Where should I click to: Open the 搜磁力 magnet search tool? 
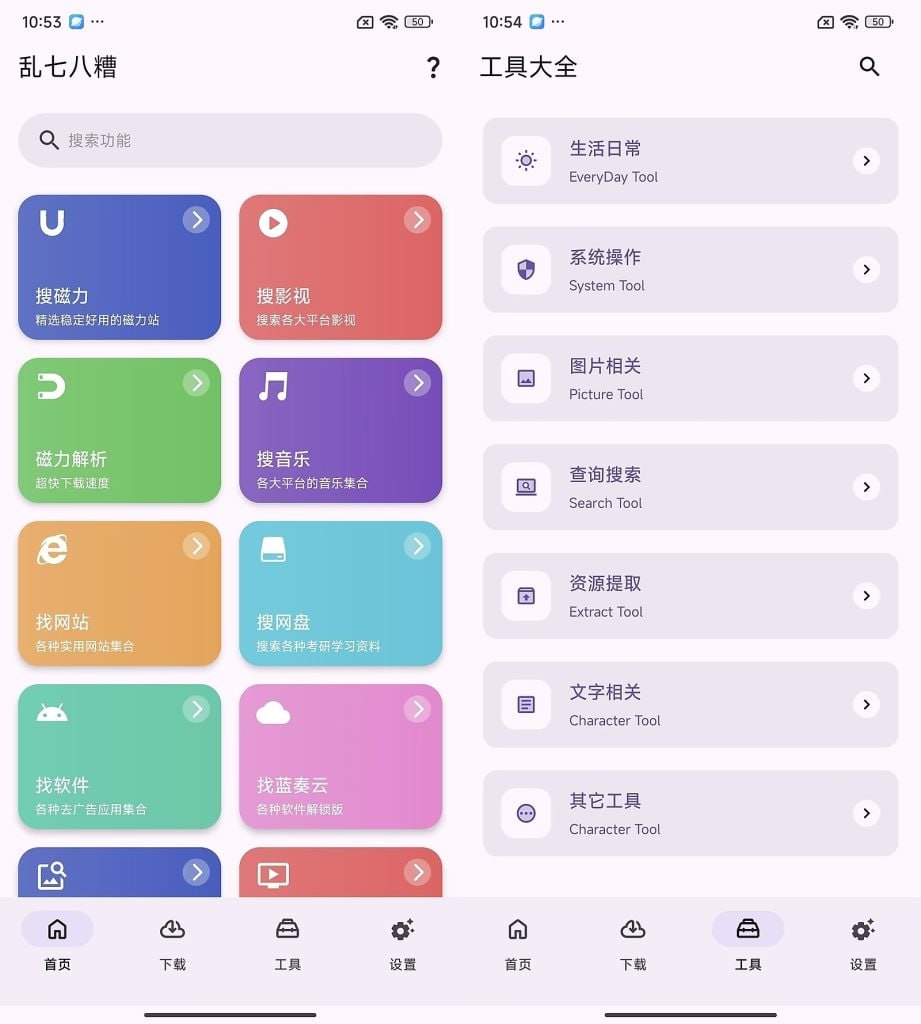pos(119,267)
